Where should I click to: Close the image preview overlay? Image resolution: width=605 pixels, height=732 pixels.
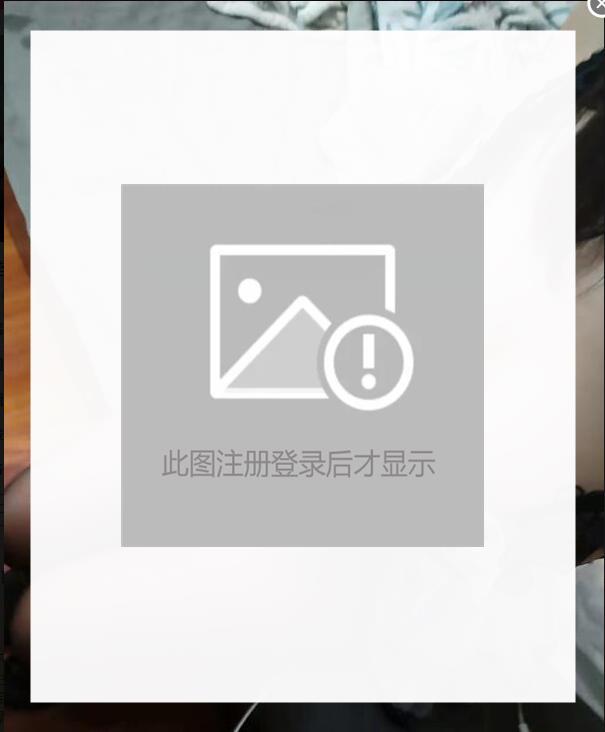coord(598,6)
